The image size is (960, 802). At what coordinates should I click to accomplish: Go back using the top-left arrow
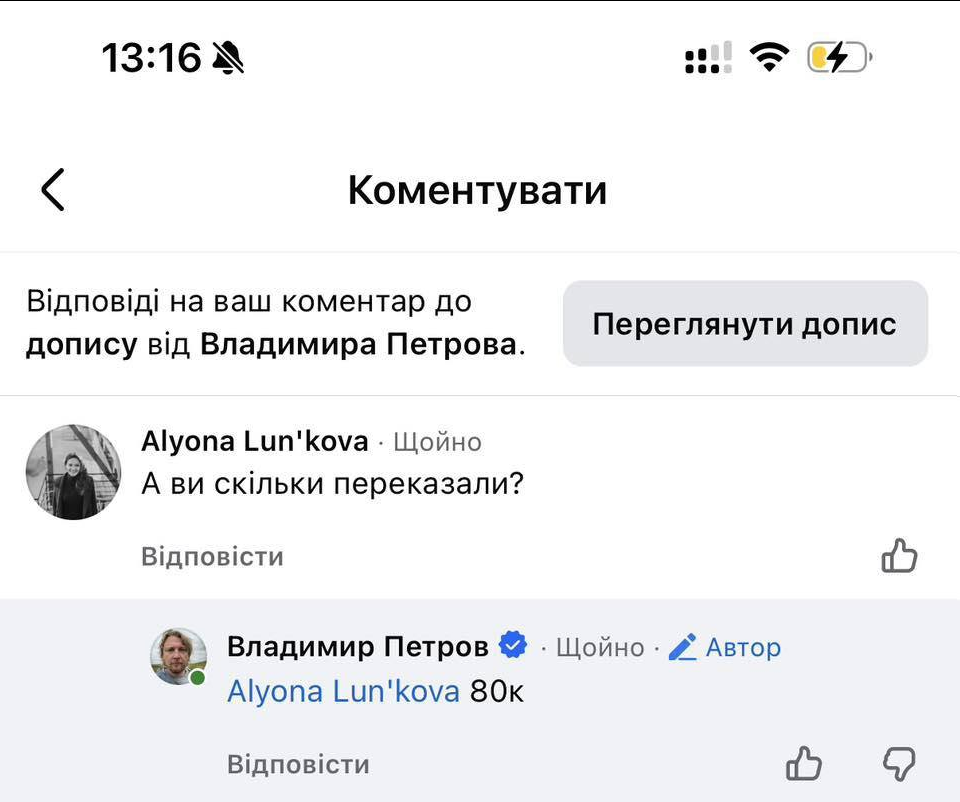pyautogui.click(x=53, y=190)
